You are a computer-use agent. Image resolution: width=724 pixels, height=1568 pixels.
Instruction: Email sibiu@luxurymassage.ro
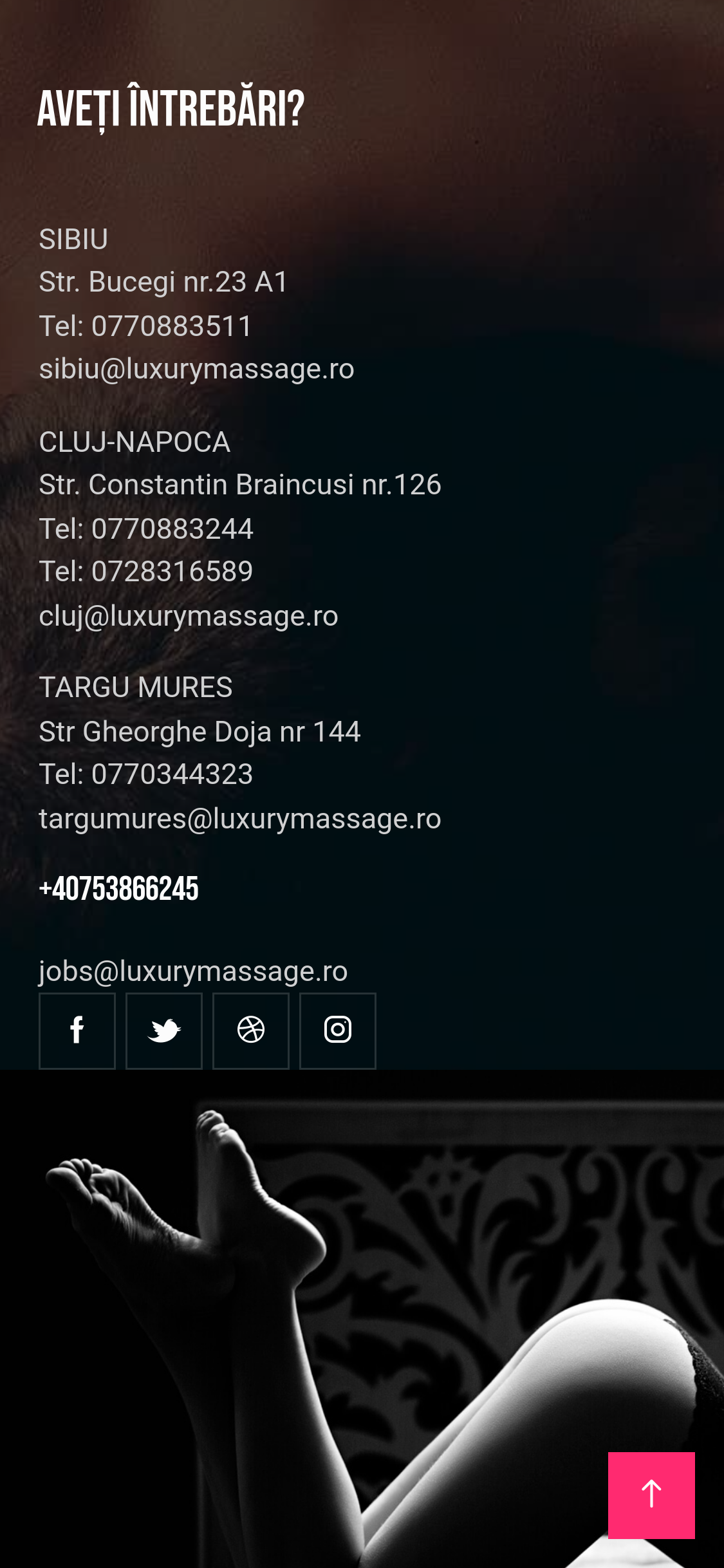[196, 369]
